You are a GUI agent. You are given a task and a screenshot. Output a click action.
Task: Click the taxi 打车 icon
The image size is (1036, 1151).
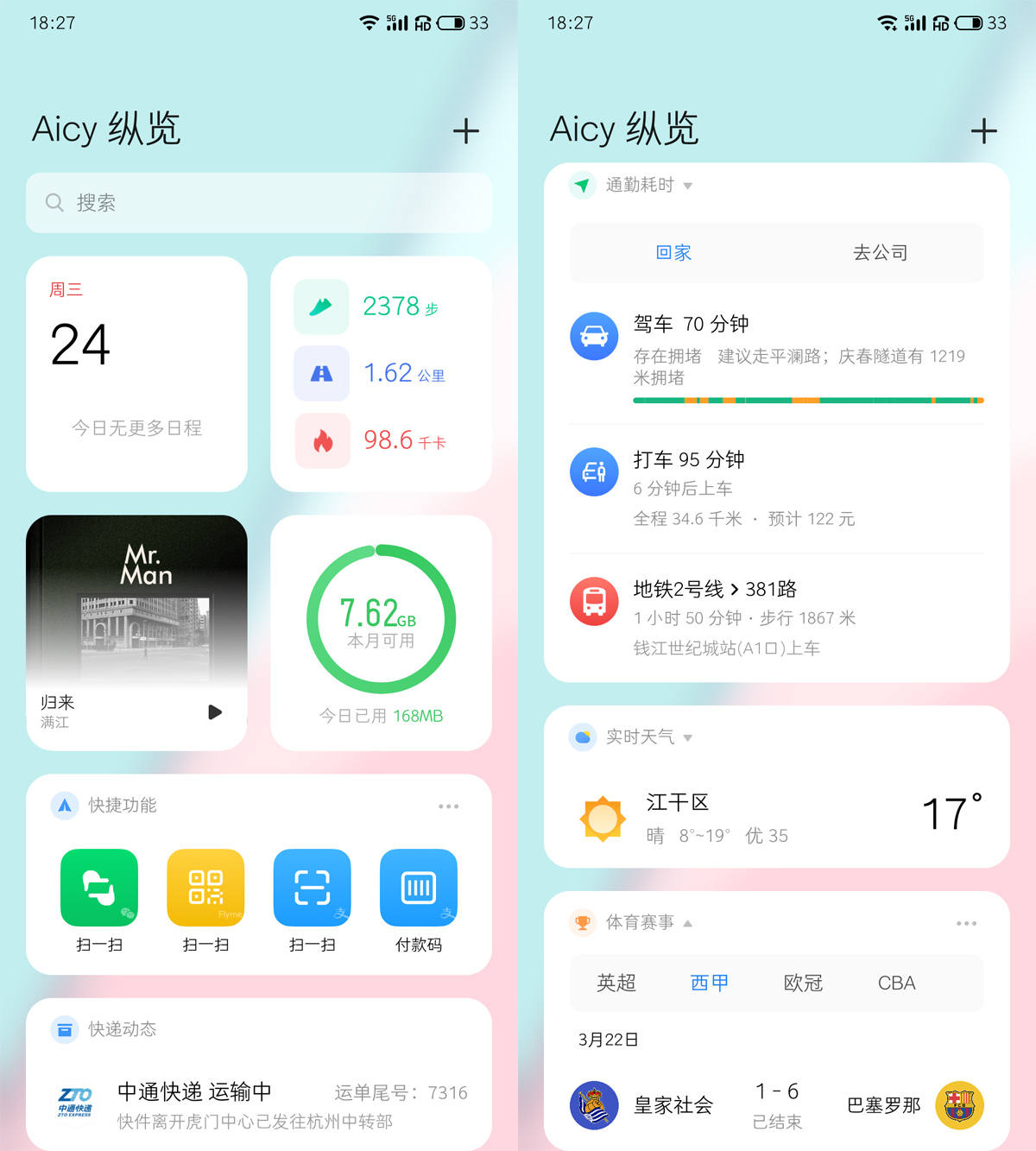point(593,471)
